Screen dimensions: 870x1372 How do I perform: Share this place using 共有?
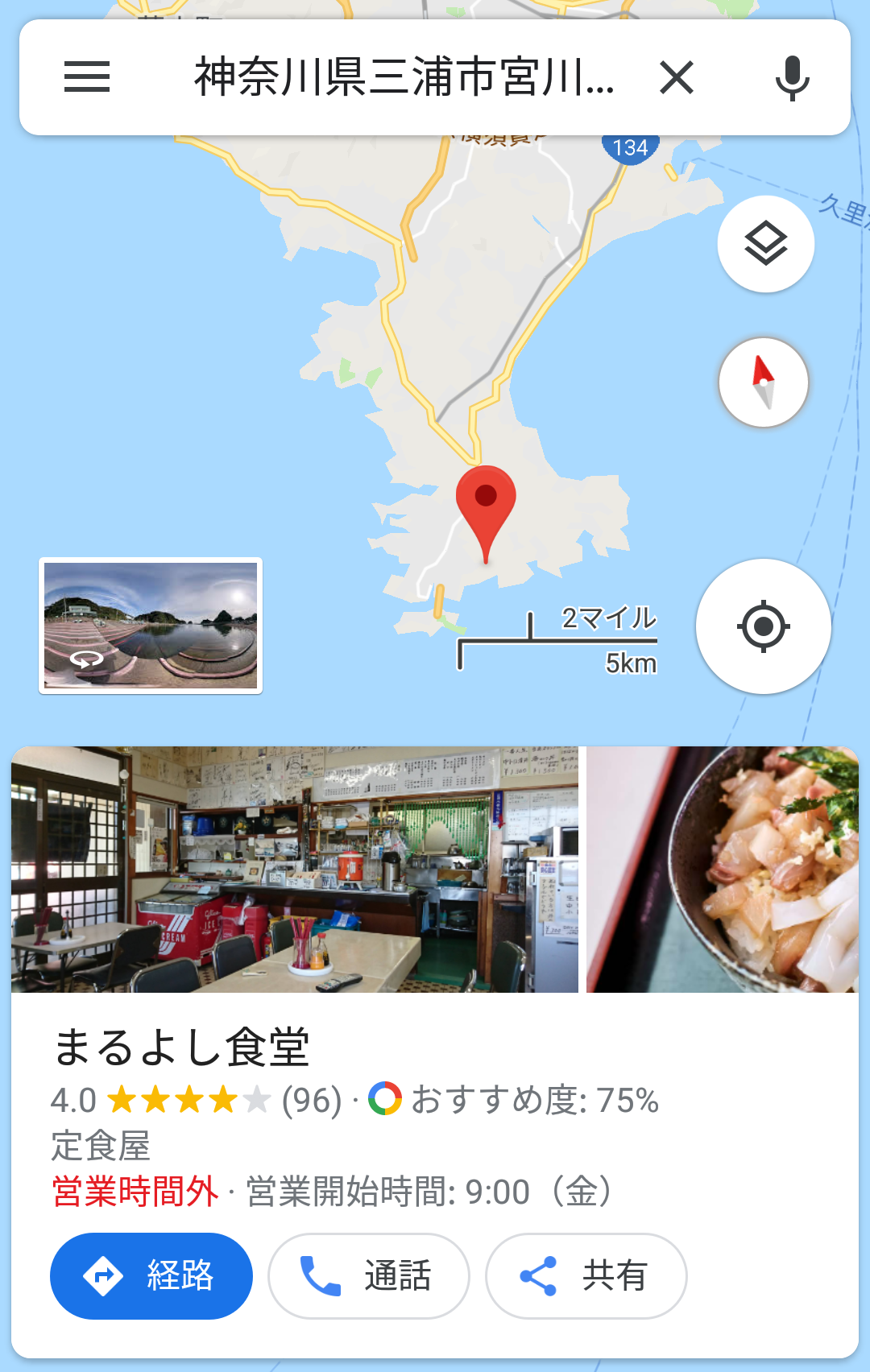(586, 1276)
